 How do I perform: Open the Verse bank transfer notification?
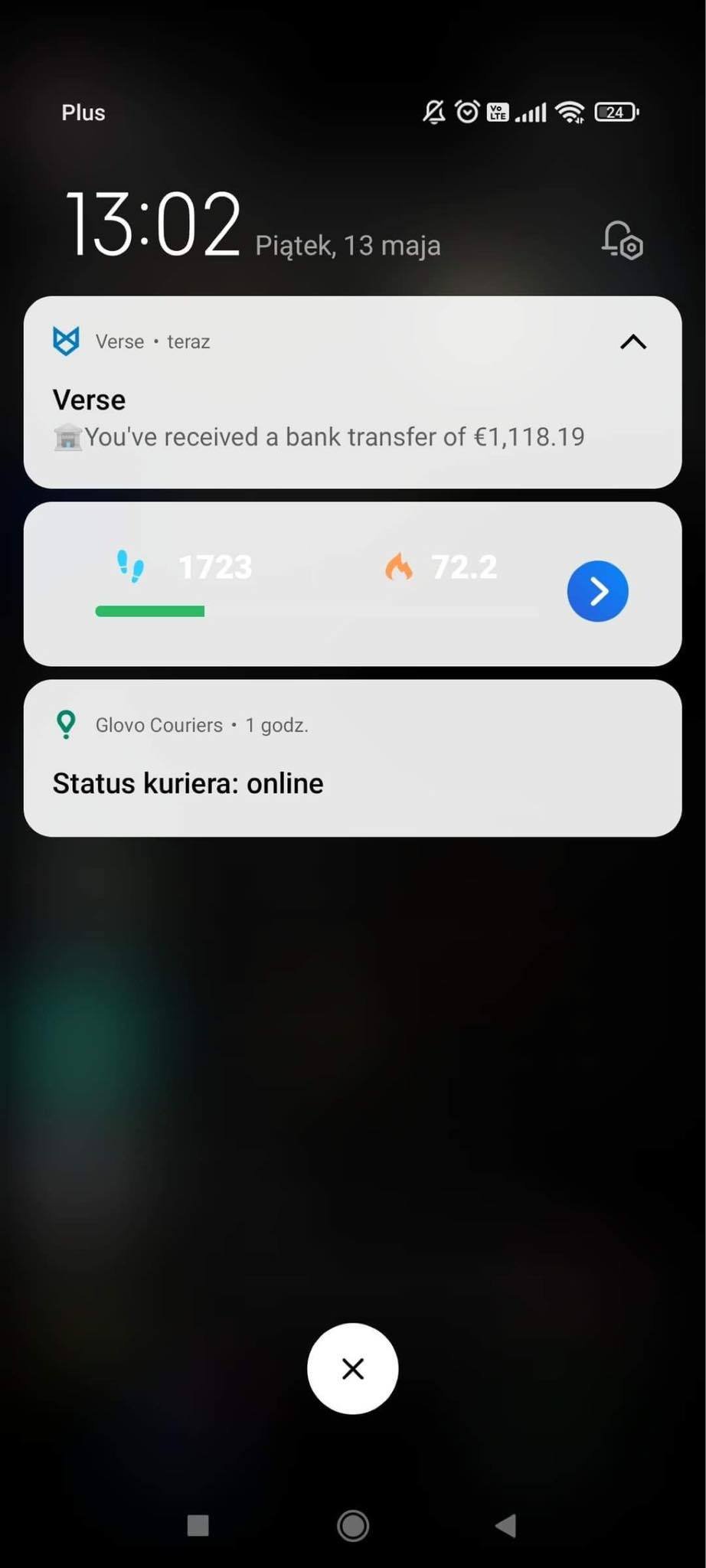point(352,392)
